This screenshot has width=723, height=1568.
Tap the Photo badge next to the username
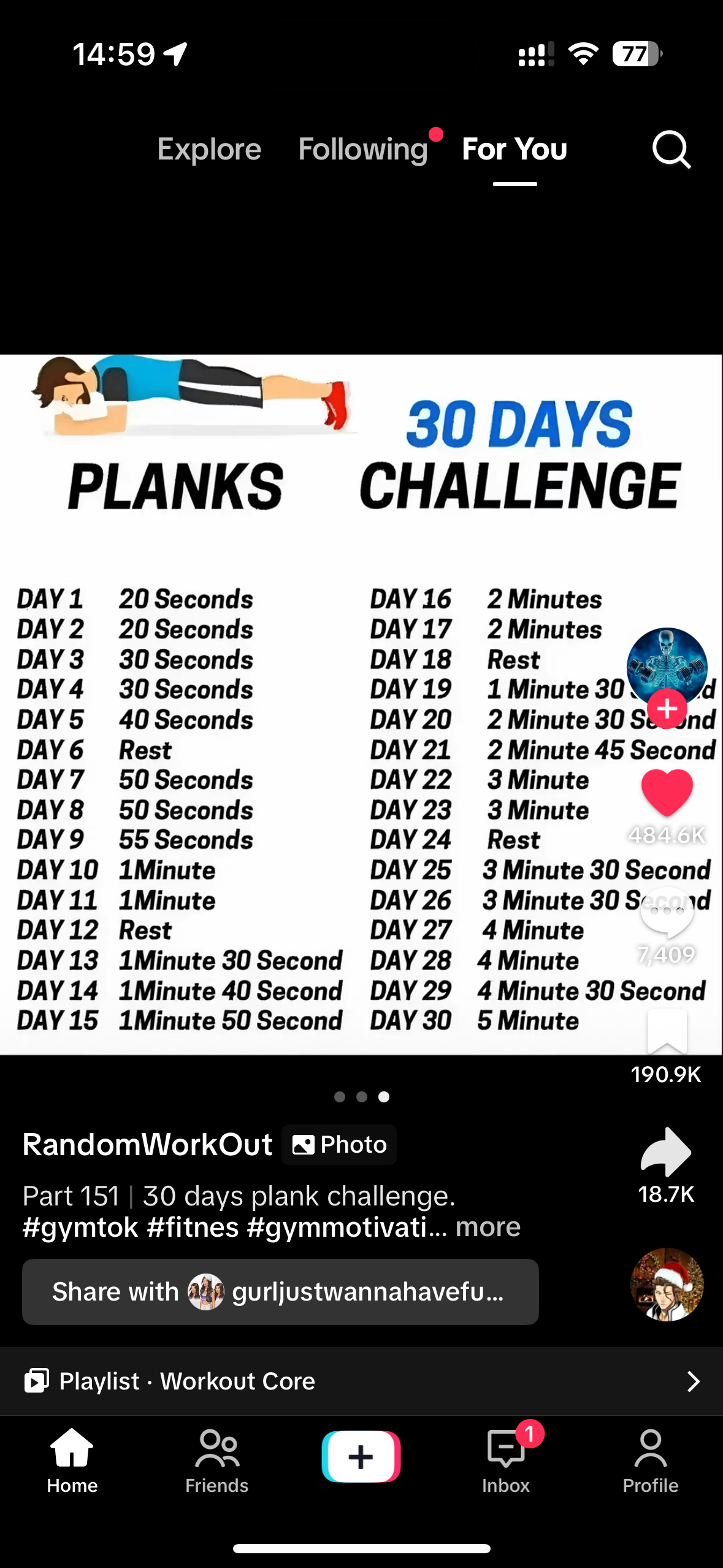(x=339, y=1145)
